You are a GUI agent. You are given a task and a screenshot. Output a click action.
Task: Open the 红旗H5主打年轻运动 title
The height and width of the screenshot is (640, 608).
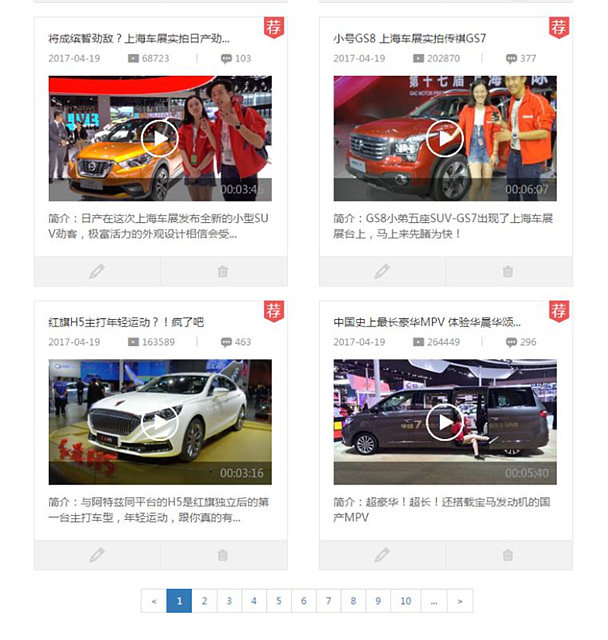(126, 322)
